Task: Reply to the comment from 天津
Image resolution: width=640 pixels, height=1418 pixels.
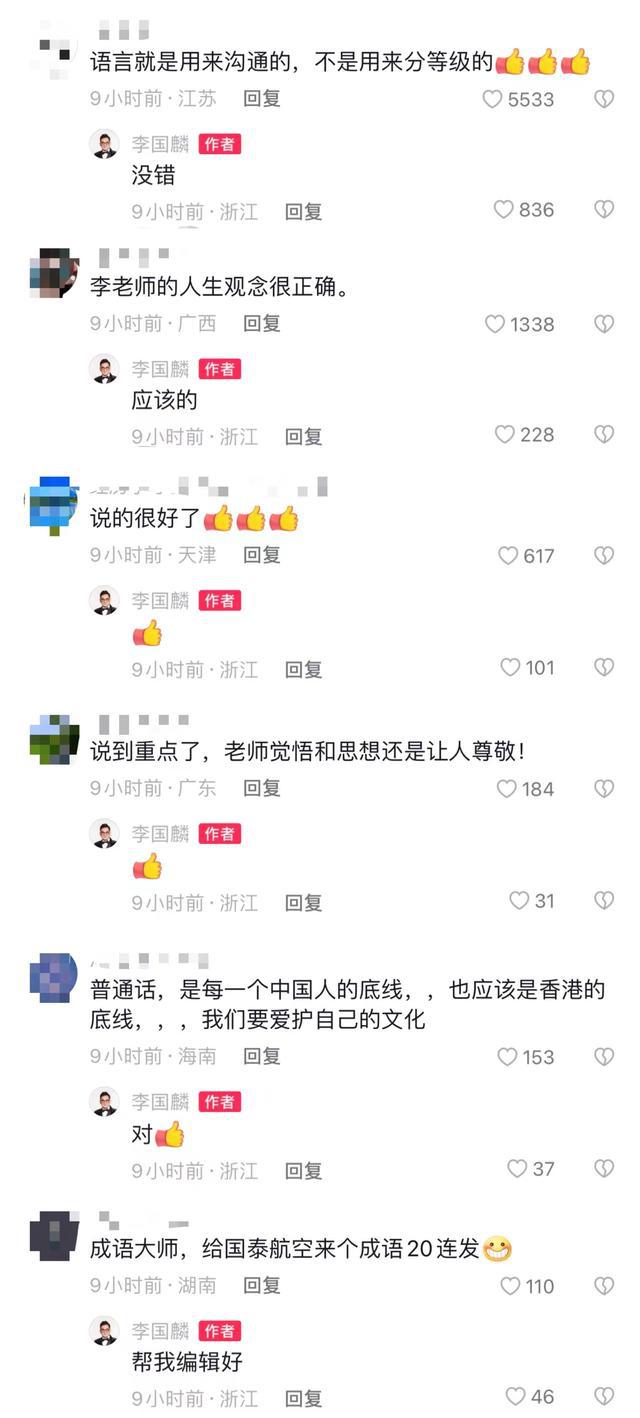Action: click(262, 555)
